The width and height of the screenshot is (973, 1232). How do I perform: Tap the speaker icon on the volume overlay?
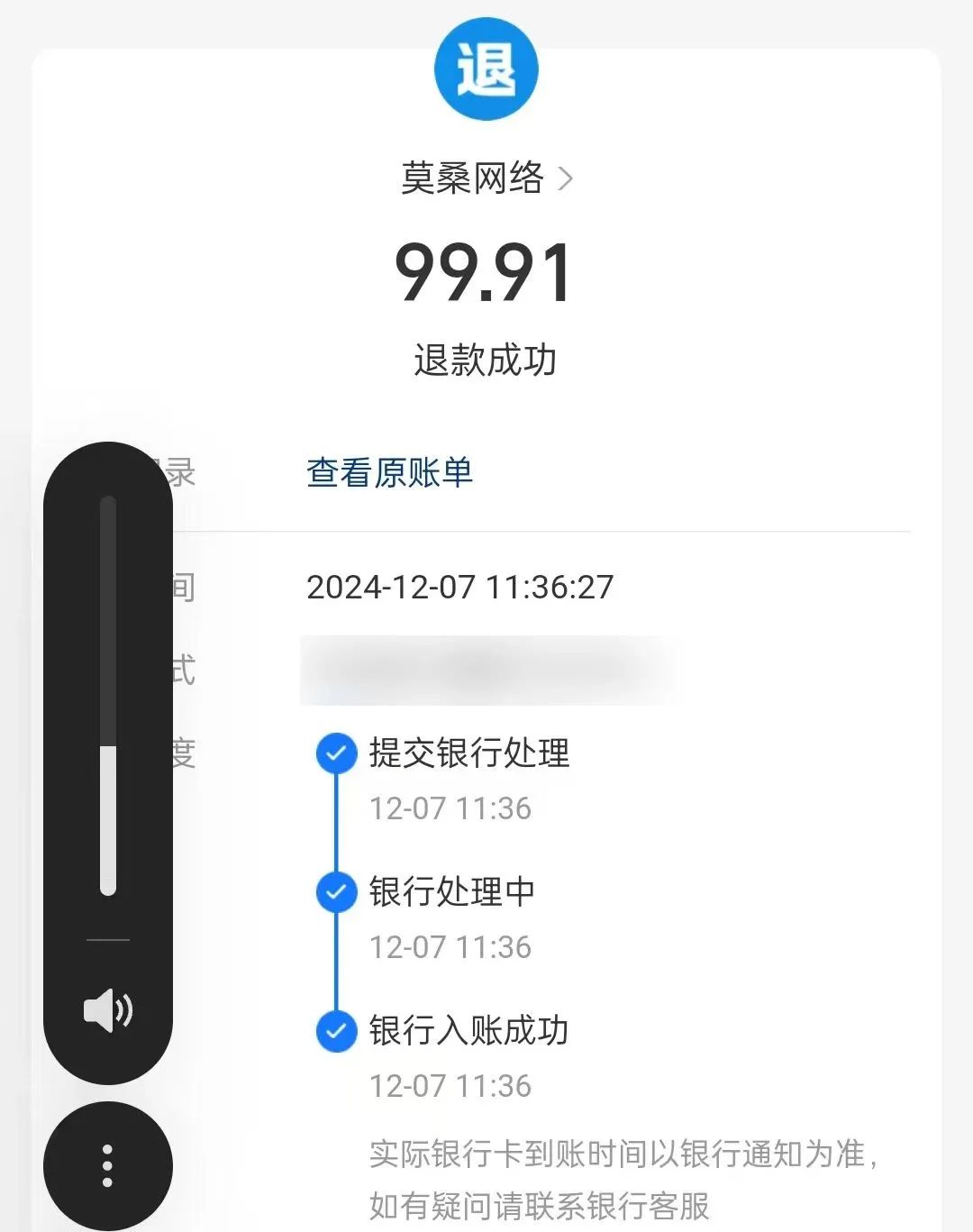[108, 1011]
